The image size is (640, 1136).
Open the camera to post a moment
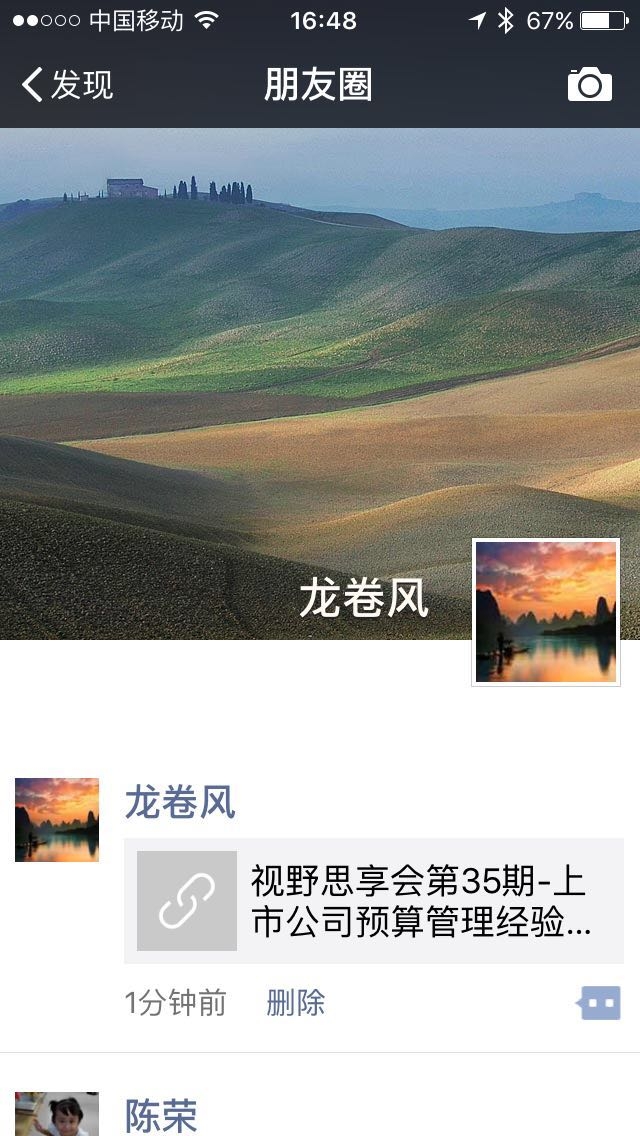point(590,85)
